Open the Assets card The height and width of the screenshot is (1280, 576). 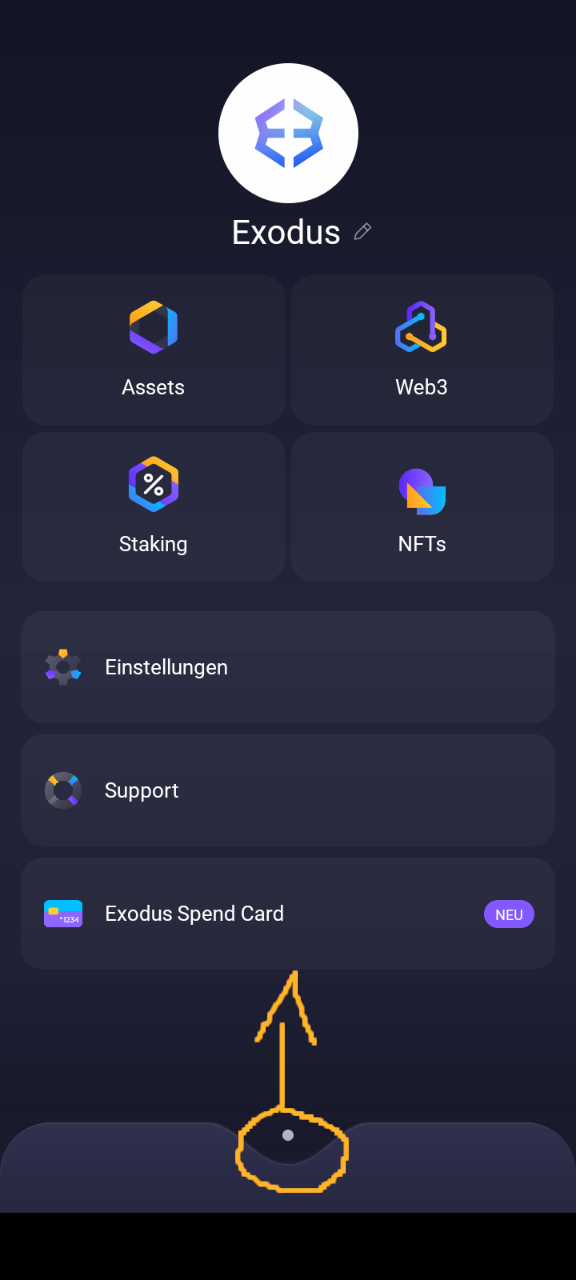tap(153, 350)
